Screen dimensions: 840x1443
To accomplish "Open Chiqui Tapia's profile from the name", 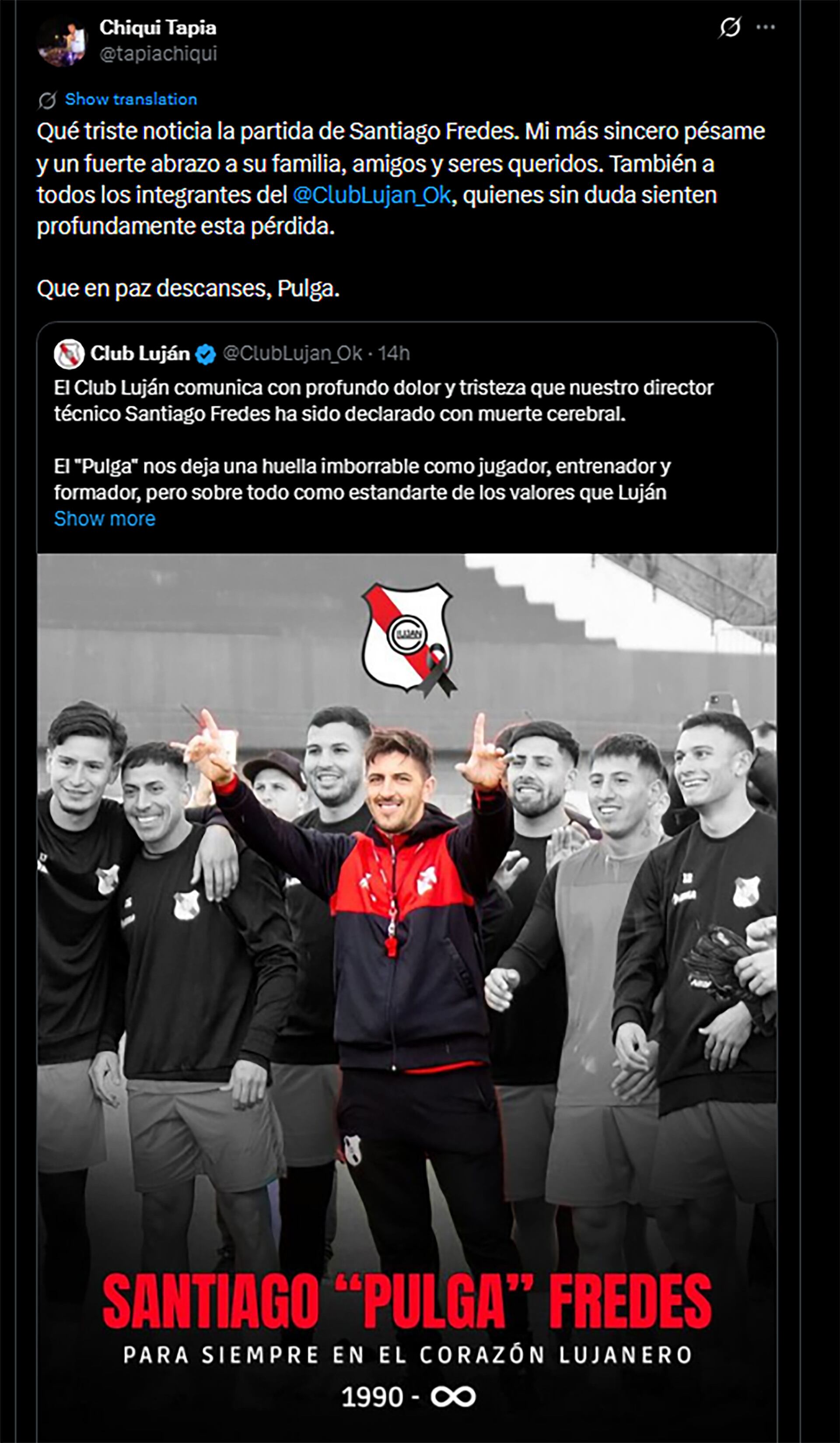I will (x=157, y=28).
